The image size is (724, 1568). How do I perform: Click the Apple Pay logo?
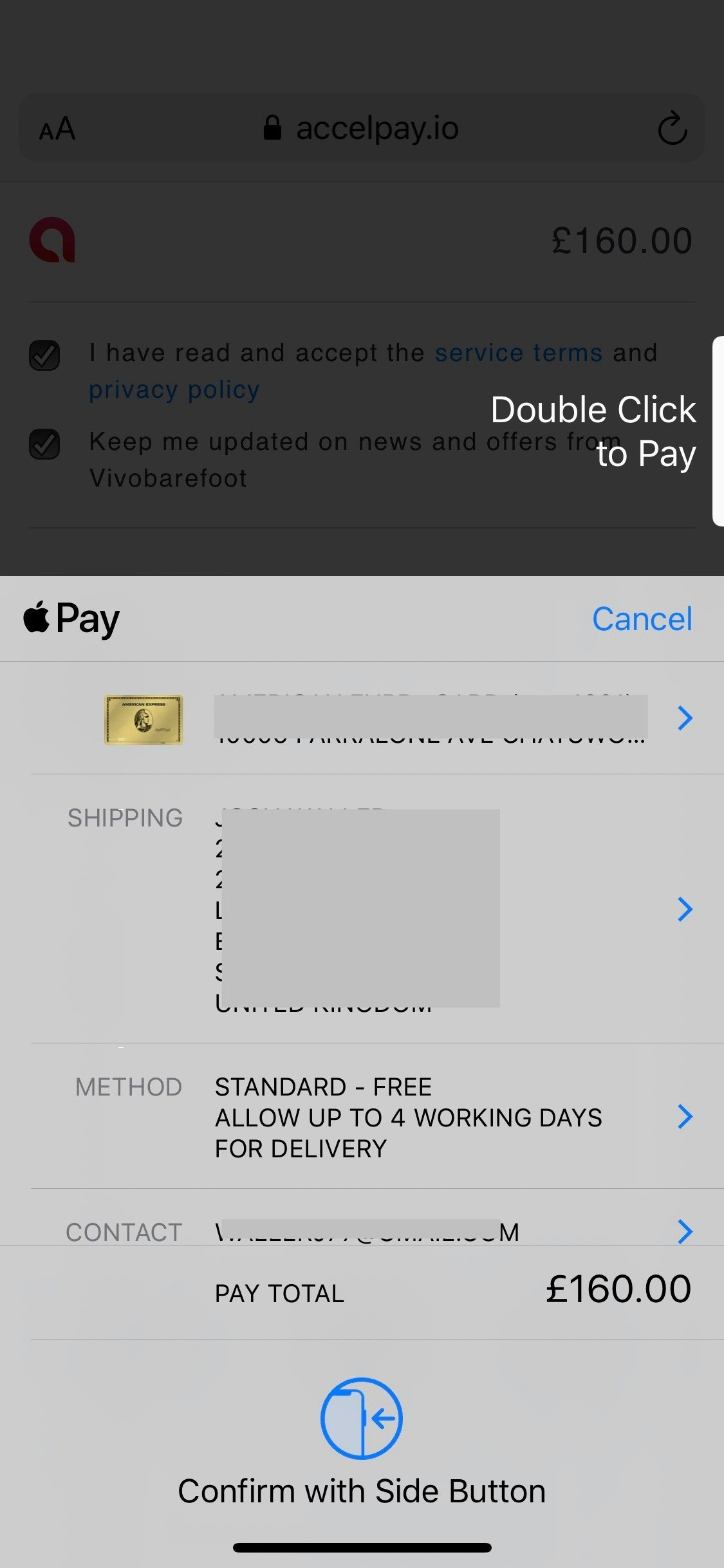[x=71, y=618]
